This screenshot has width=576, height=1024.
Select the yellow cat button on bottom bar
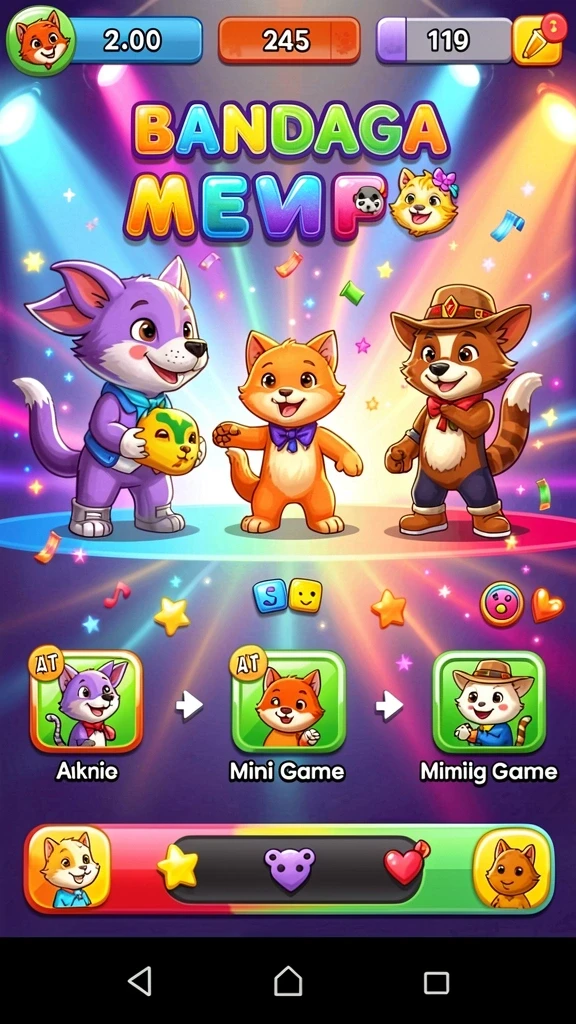[x=67, y=869]
